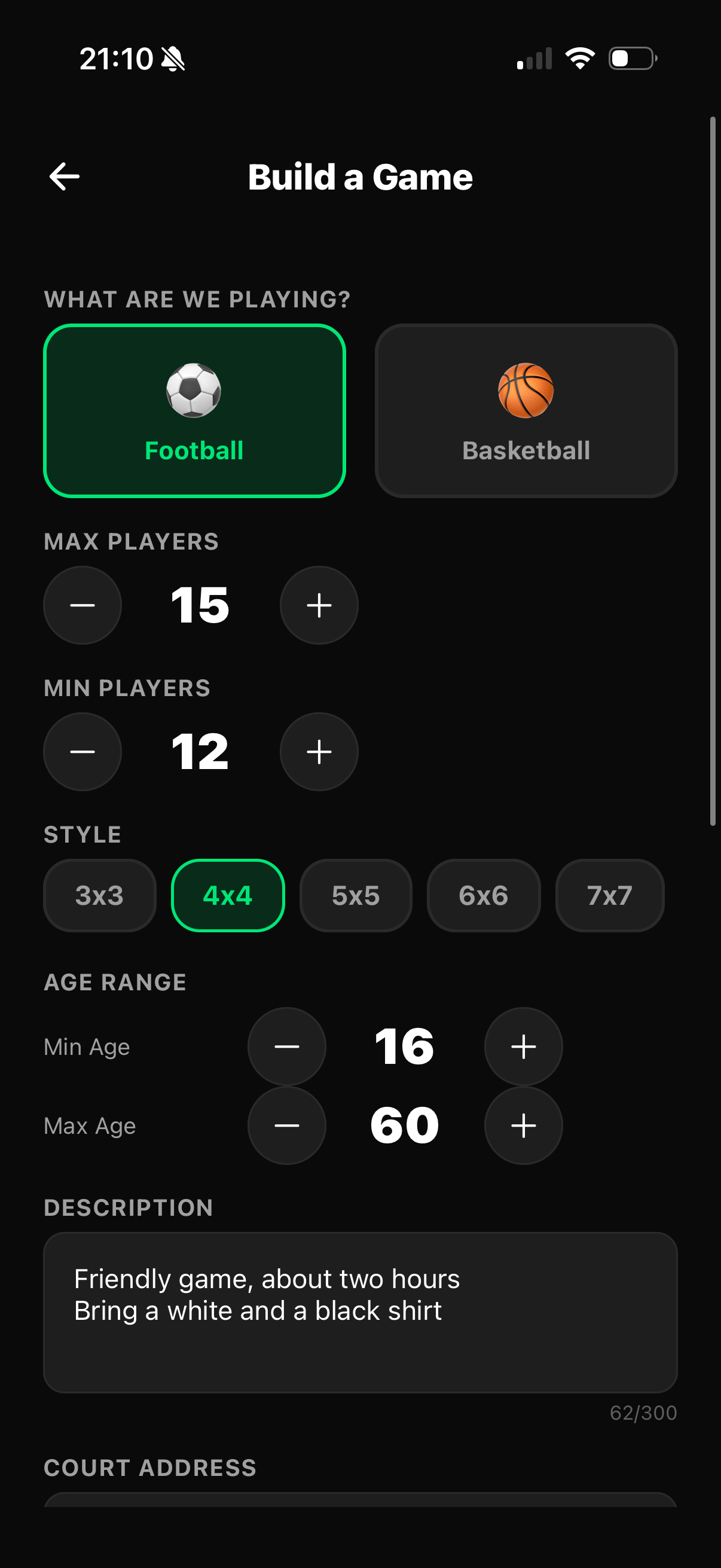
Task: Select the 7x7 style option
Action: click(x=609, y=895)
